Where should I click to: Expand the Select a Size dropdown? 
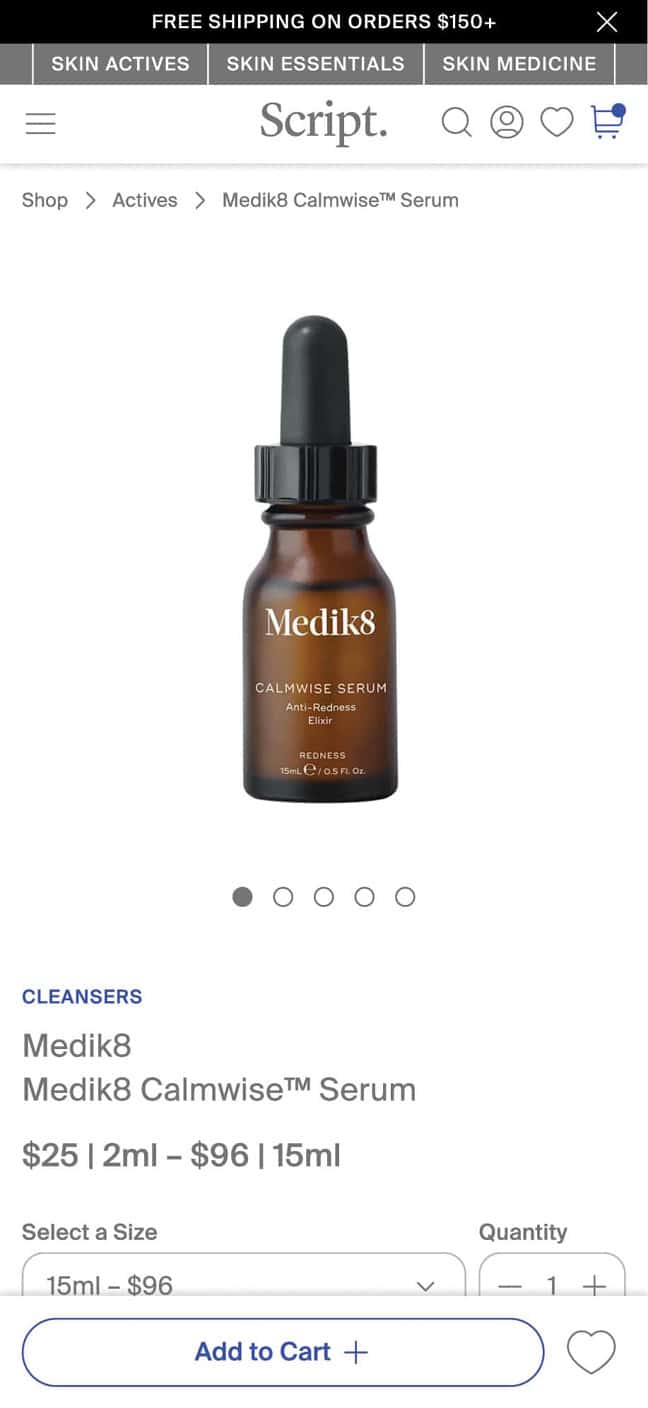[244, 1282]
